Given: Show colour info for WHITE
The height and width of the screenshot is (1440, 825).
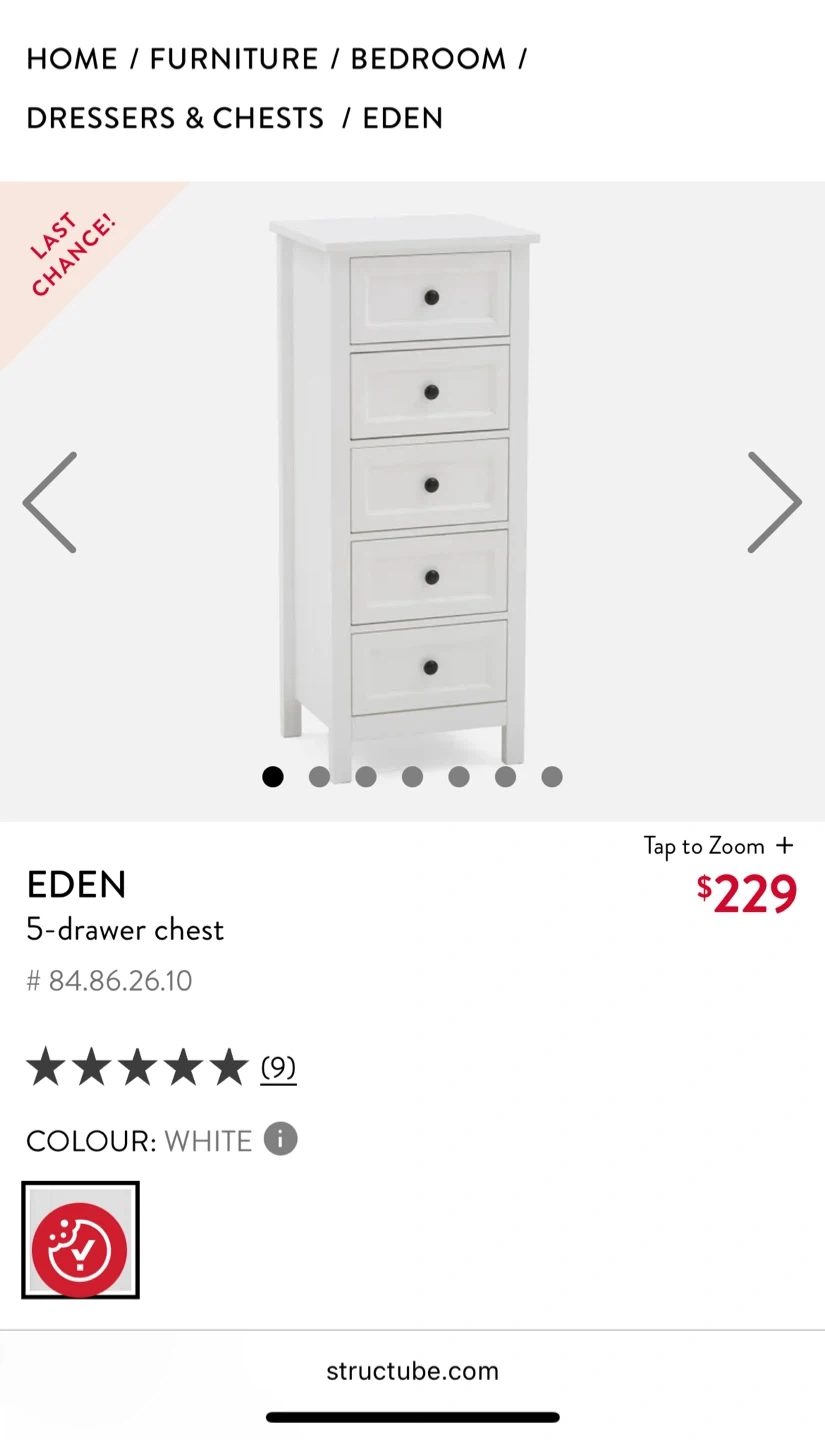Looking at the screenshot, I should tap(280, 1139).
